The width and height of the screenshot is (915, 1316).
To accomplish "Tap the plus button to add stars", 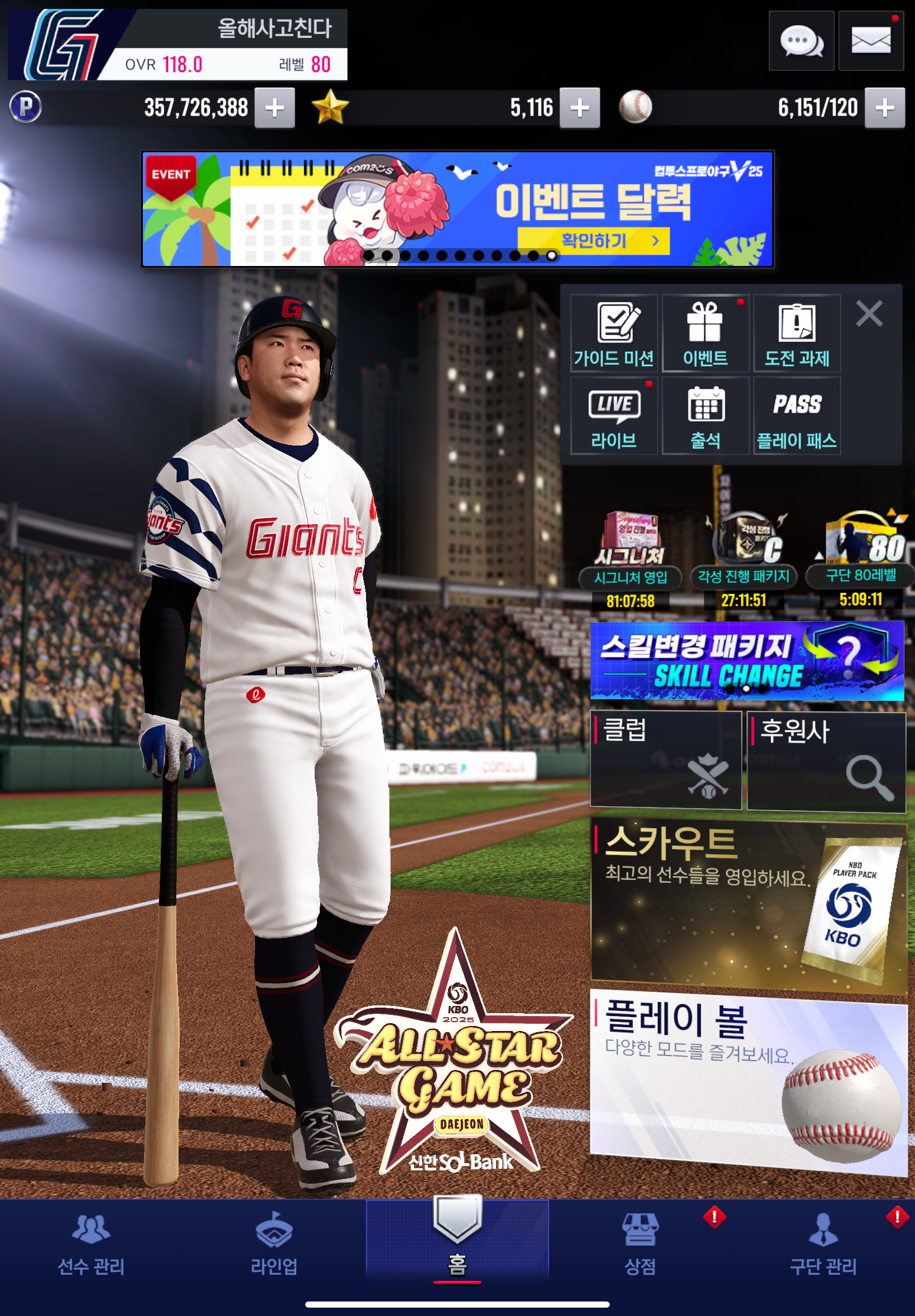I will click(x=580, y=108).
